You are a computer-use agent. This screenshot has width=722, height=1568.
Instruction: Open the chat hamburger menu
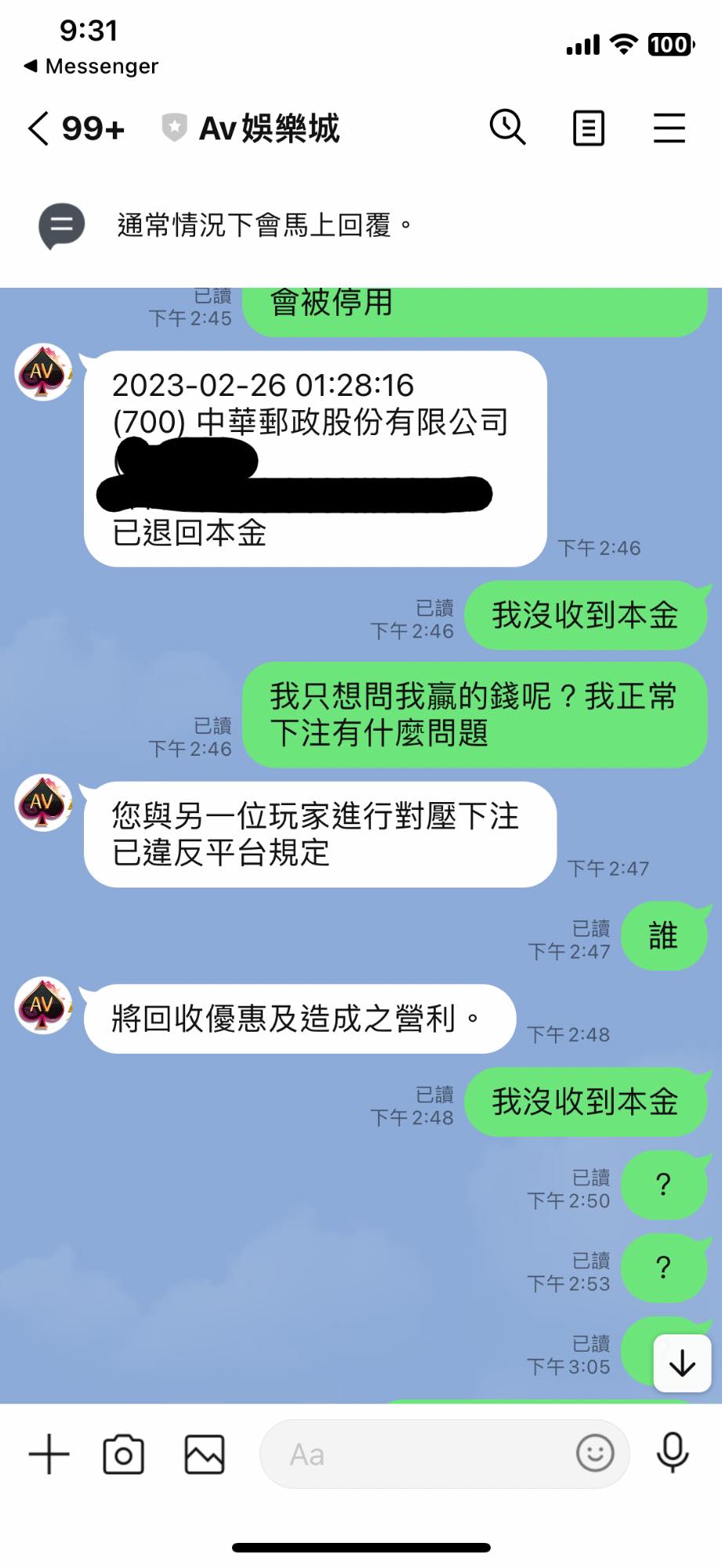[669, 128]
